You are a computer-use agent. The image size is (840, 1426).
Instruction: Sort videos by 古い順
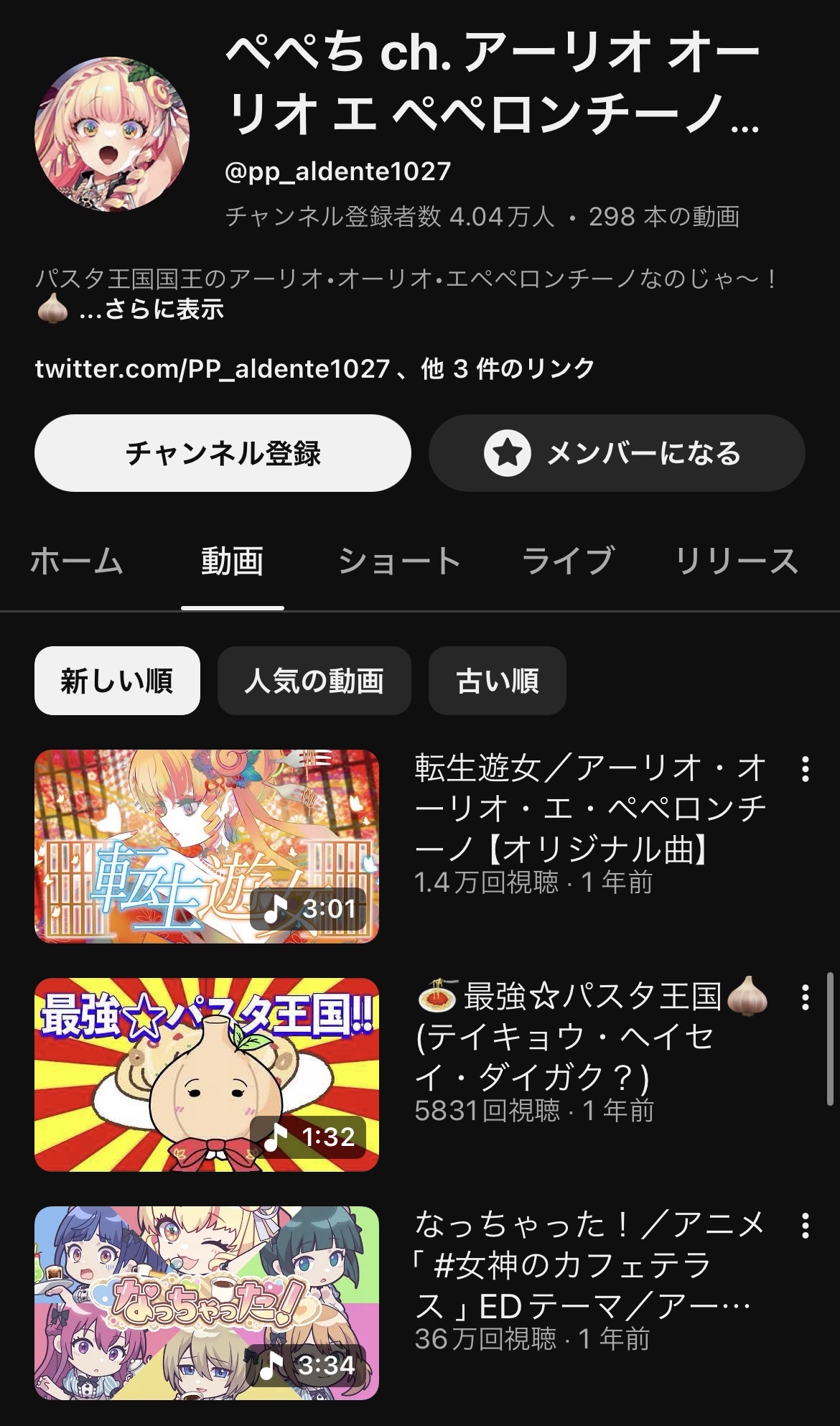[497, 681]
